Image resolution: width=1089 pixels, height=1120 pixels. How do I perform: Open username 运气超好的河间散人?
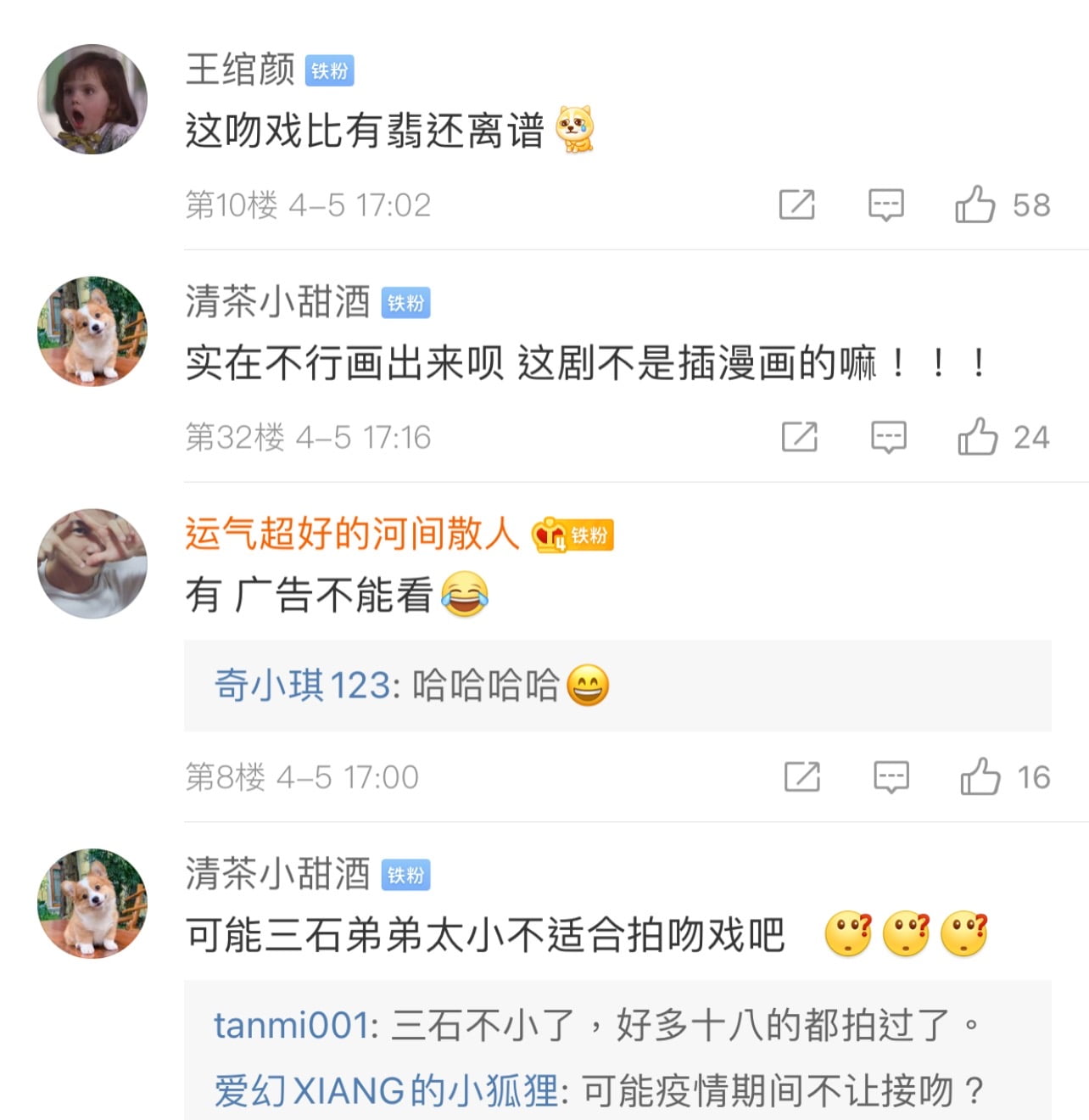pyautogui.click(x=352, y=535)
